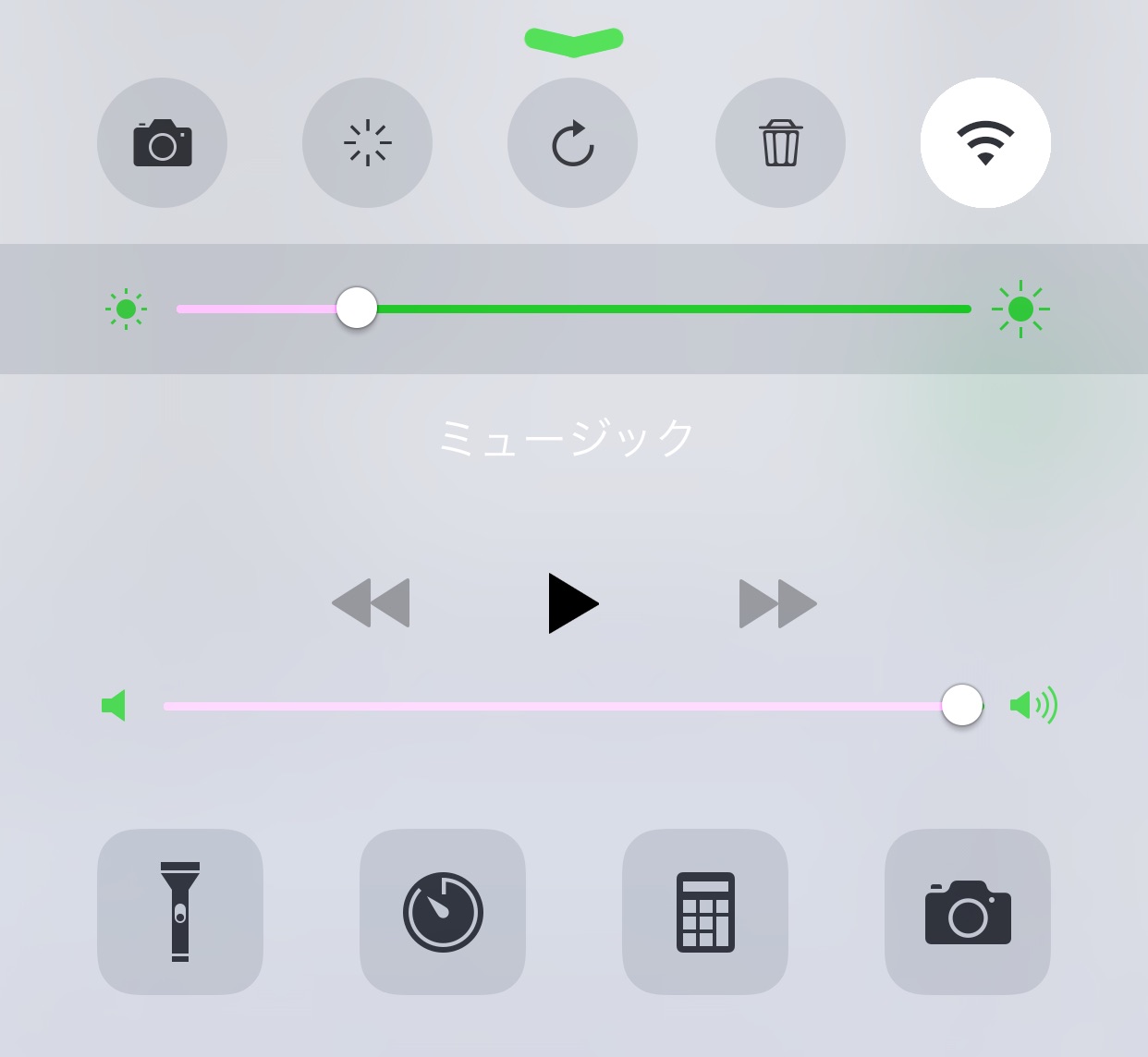Adjust the volume slider
The image size is (1148, 1057).
point(961,706)
